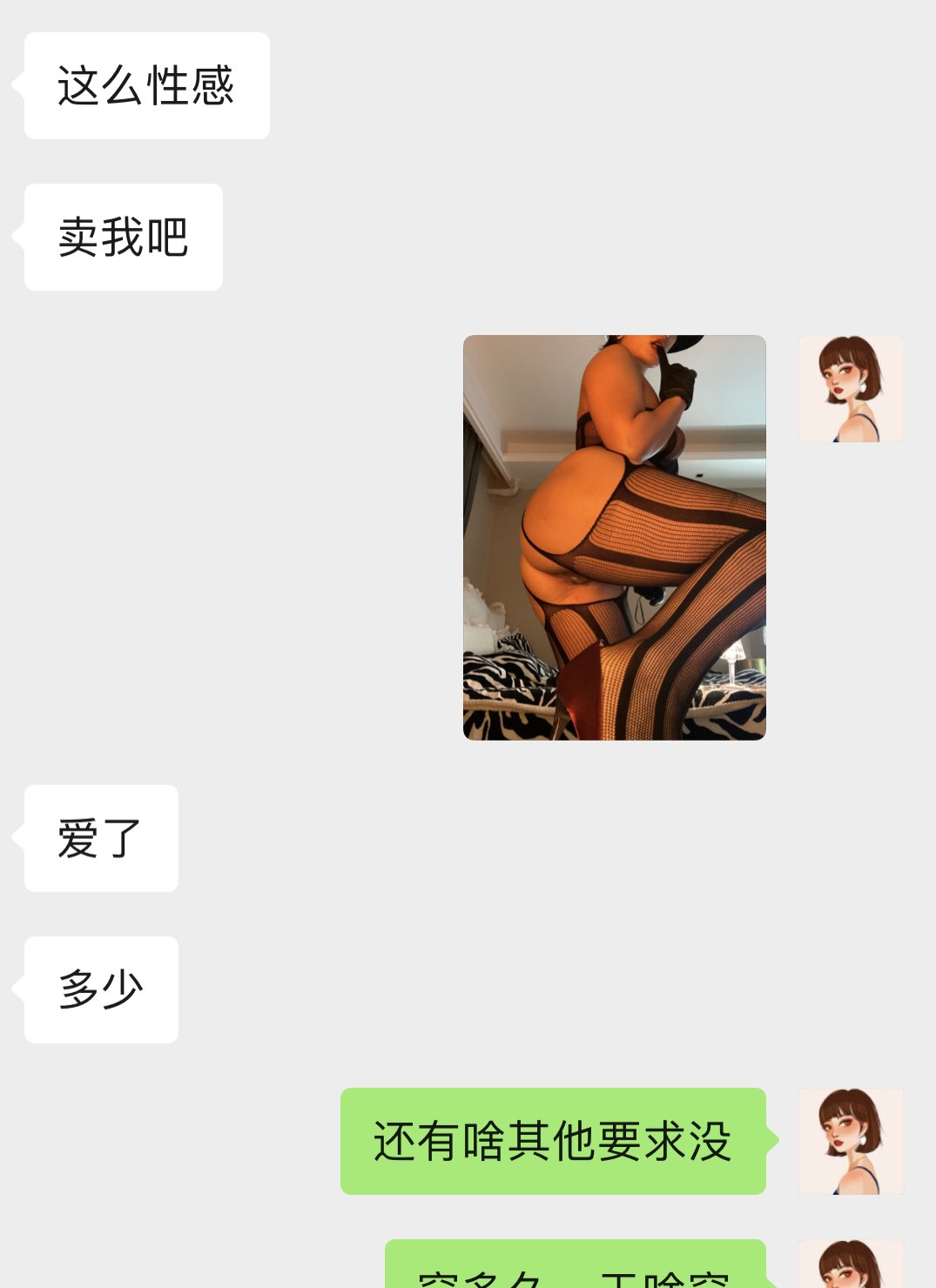936x1288 pixels.
Task: Open avatar beside the 还有啥其他要求没 message
Action: [850, 1140]
